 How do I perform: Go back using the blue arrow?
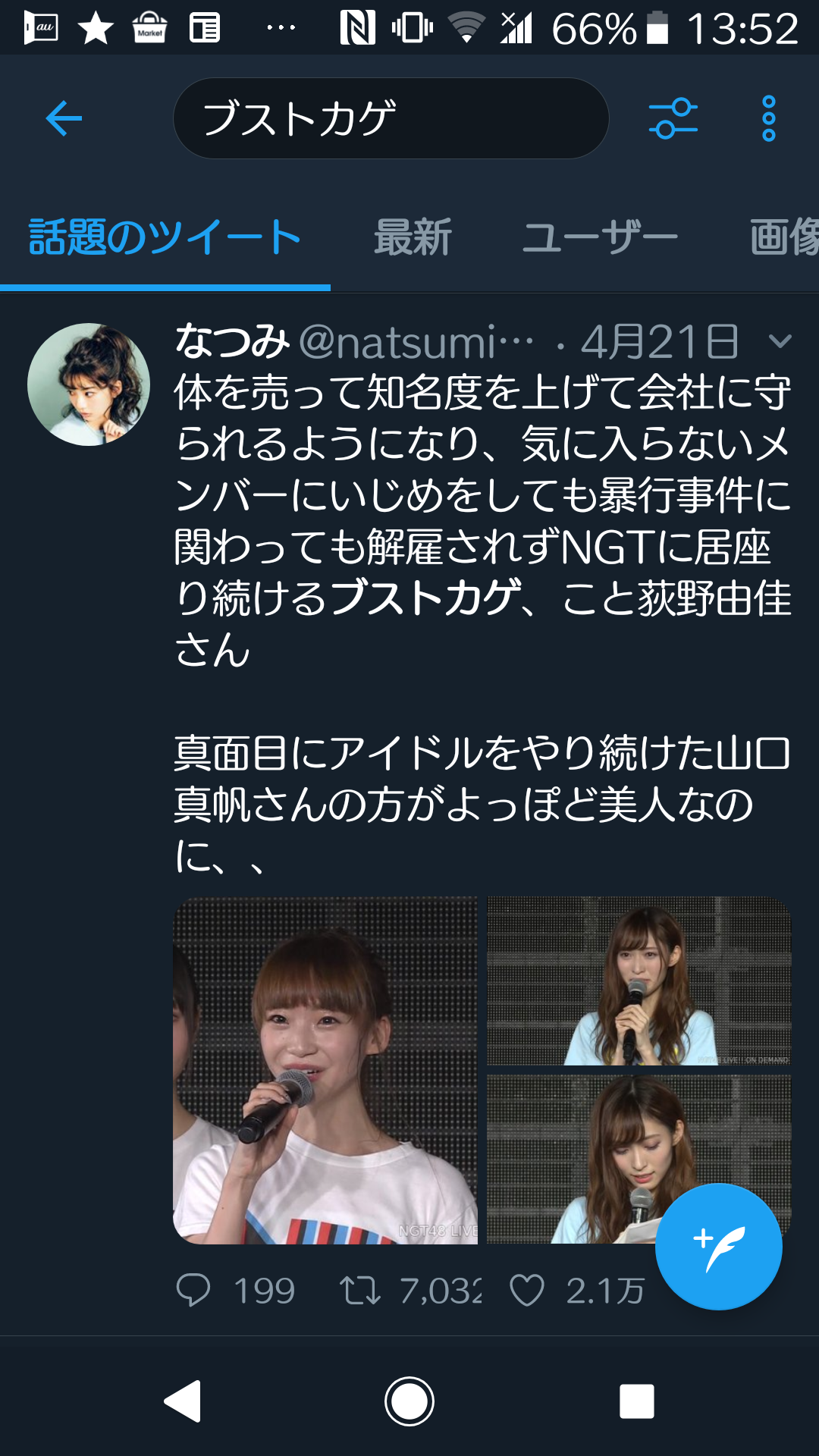coord(64,118)
